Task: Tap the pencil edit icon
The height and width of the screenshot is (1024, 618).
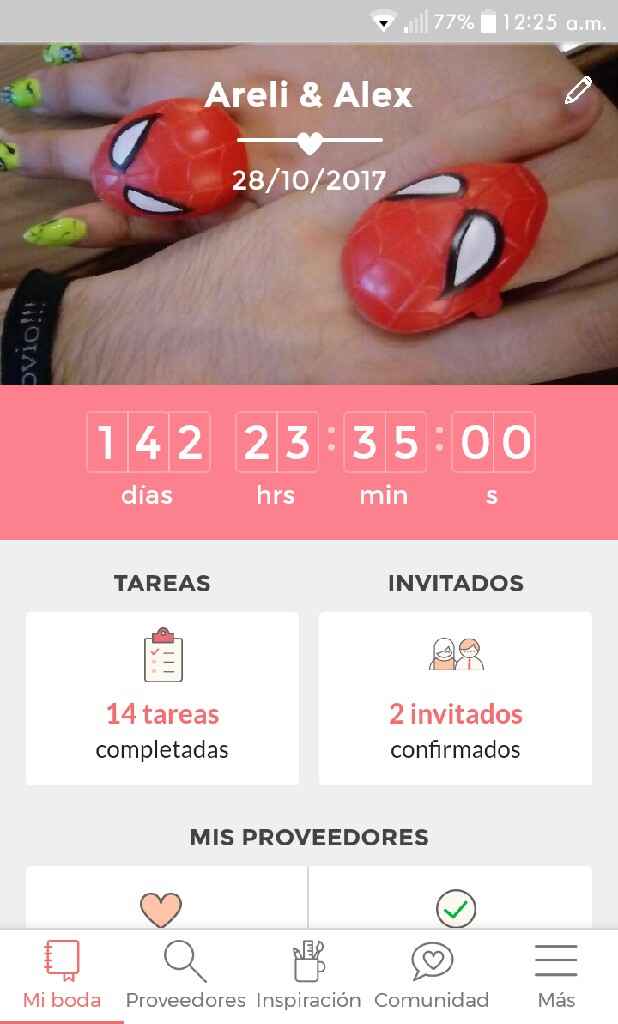Action: click(578, 91)
